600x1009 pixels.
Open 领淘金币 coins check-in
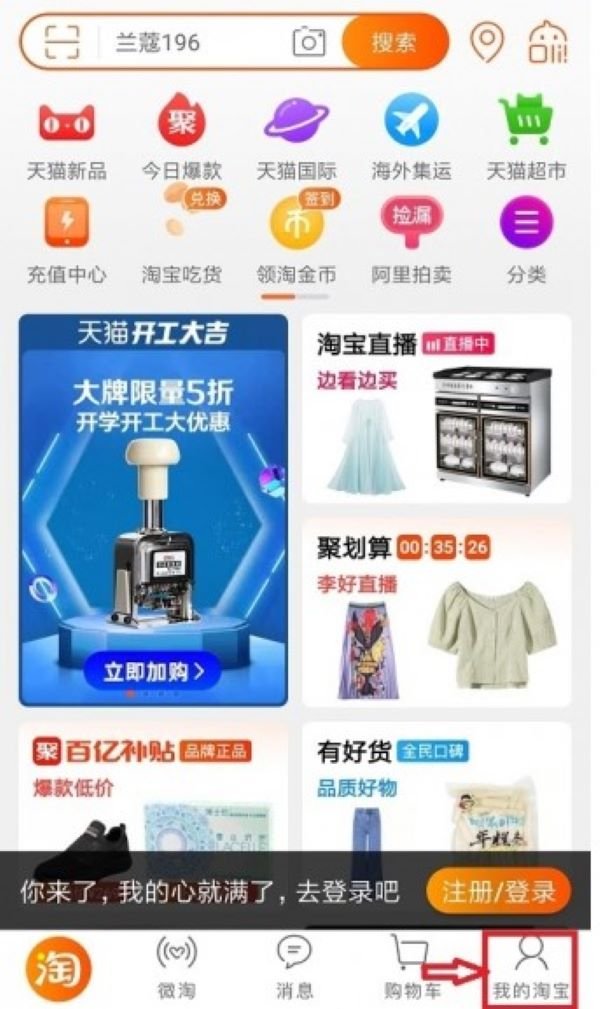[x=296, y=239]
